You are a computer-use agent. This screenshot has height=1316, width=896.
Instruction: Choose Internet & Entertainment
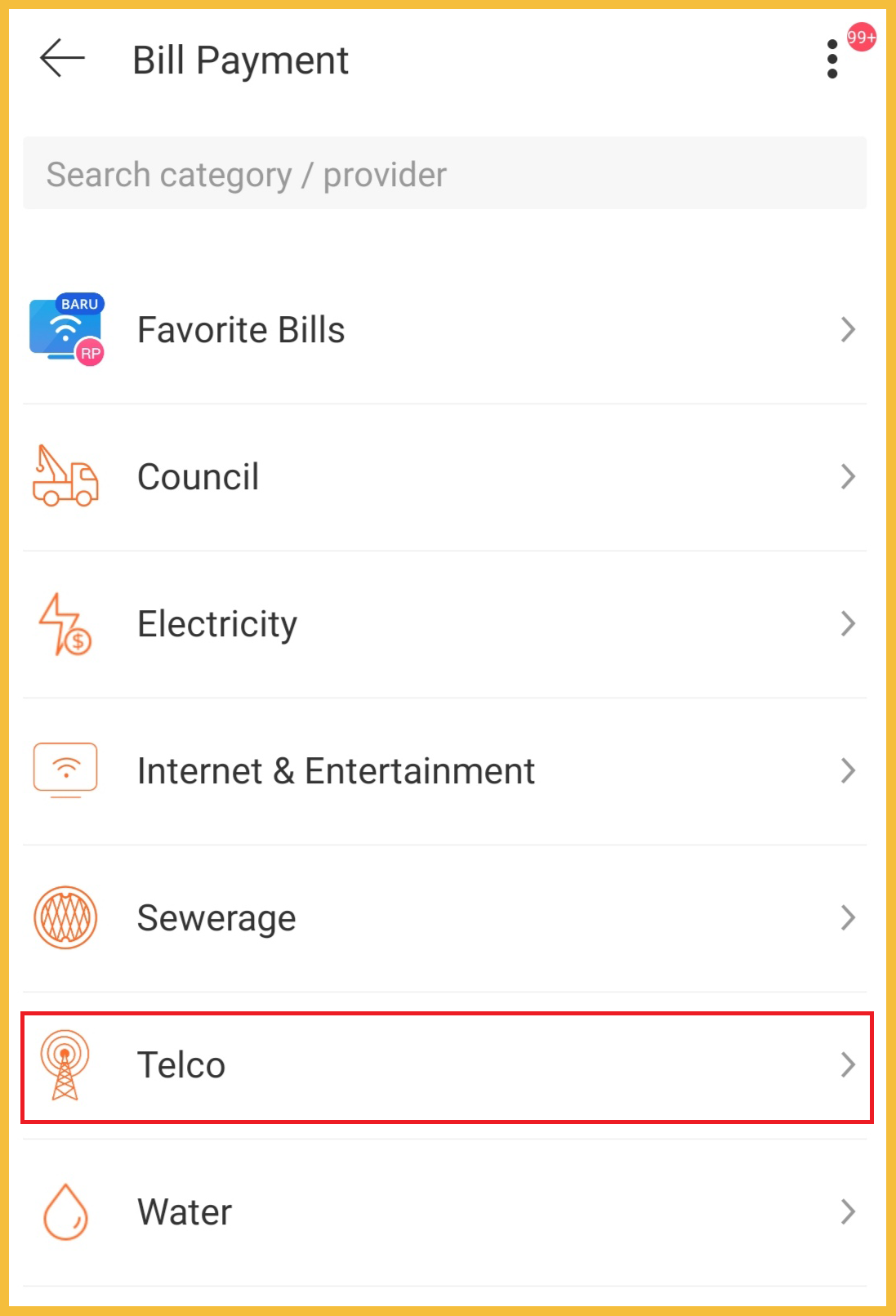click(444, 771)
